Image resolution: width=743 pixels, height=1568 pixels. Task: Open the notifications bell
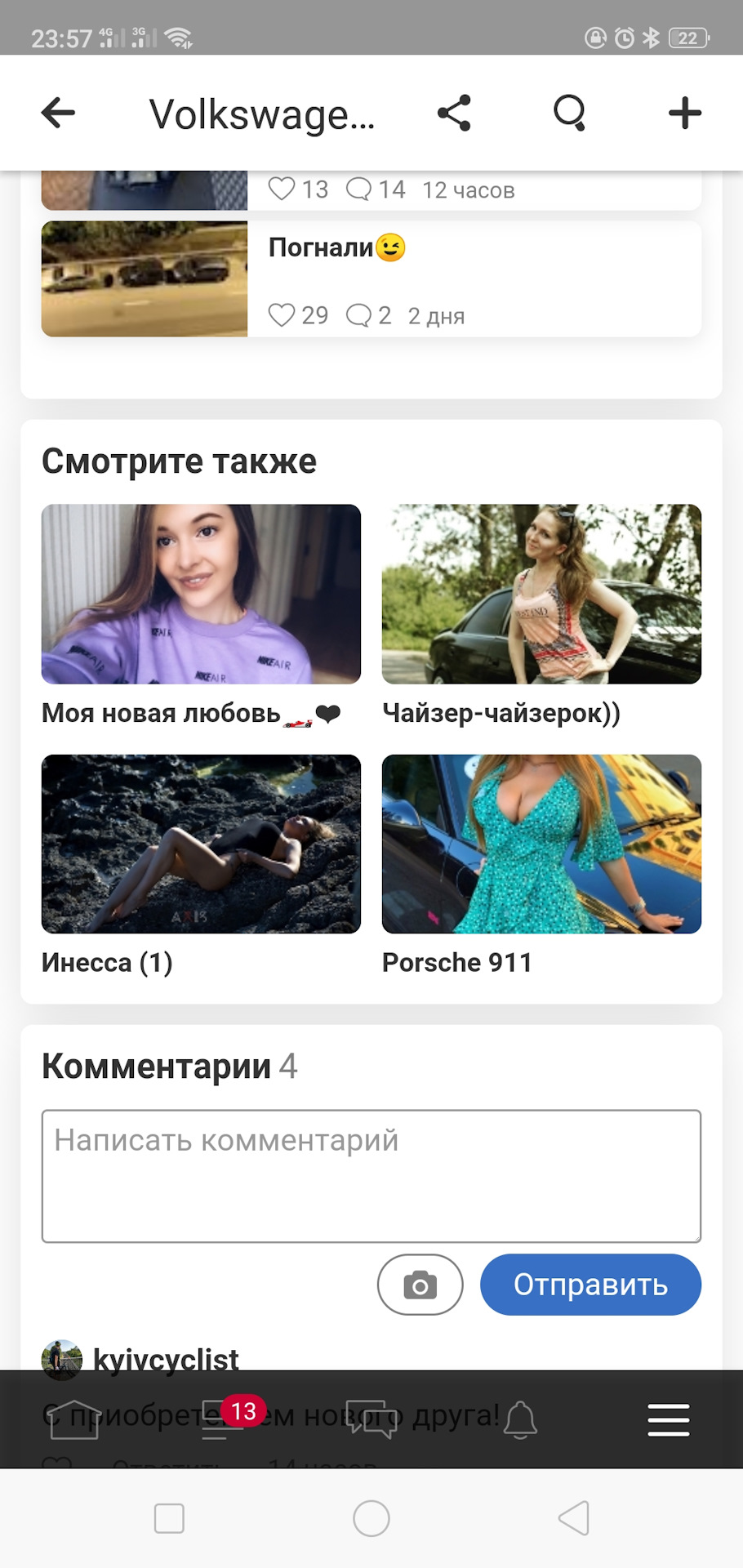coord(520,1419)
